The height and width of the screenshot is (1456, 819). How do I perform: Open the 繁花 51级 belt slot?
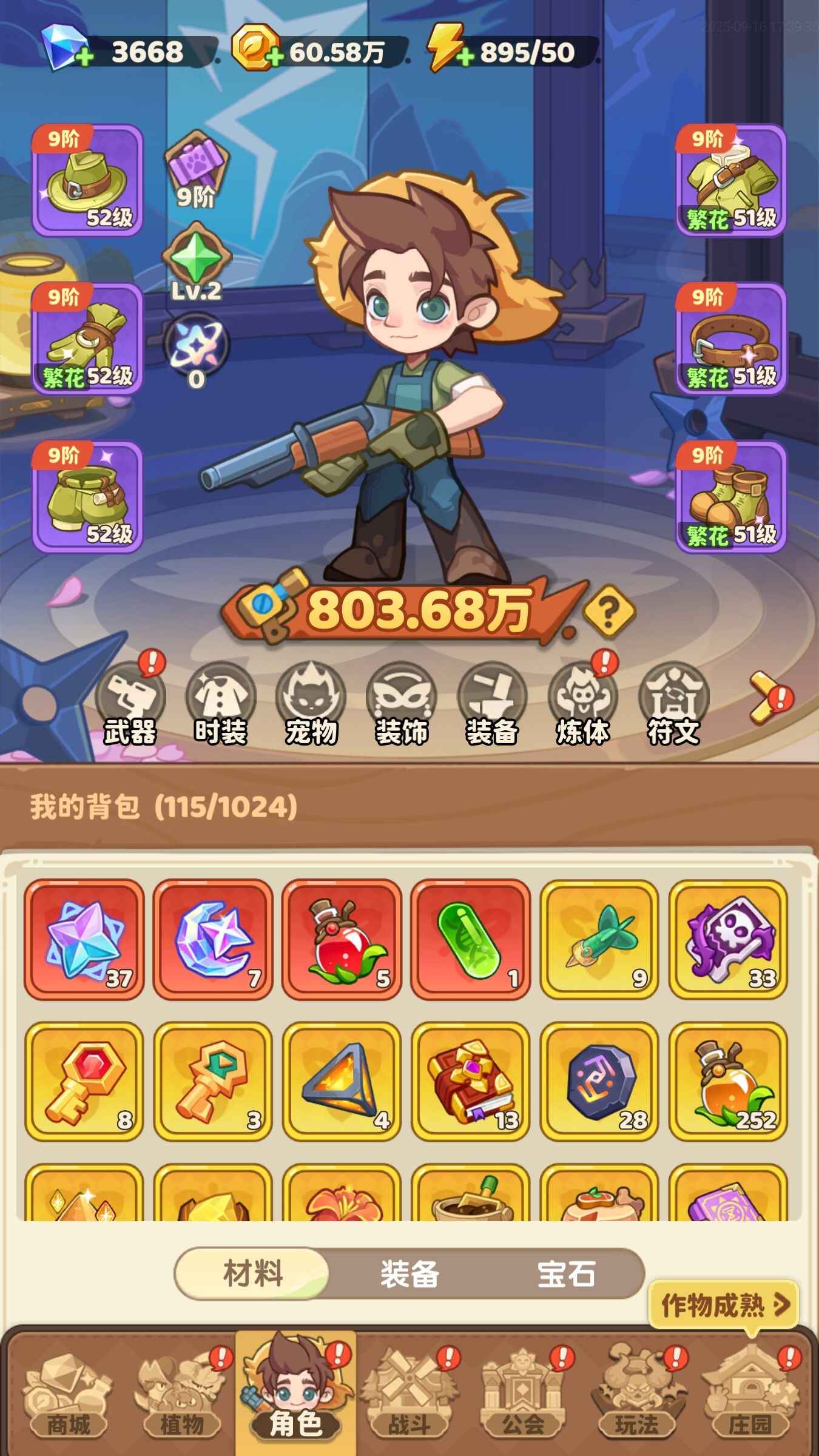730,339
